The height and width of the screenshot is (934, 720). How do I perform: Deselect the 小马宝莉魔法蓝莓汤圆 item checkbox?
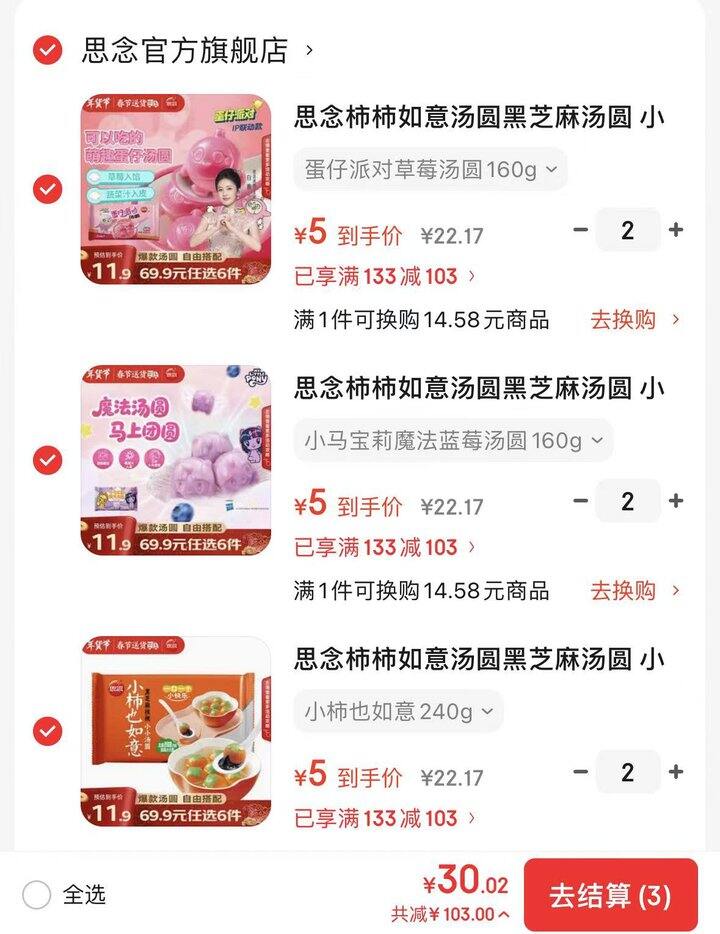click(47, 460)
